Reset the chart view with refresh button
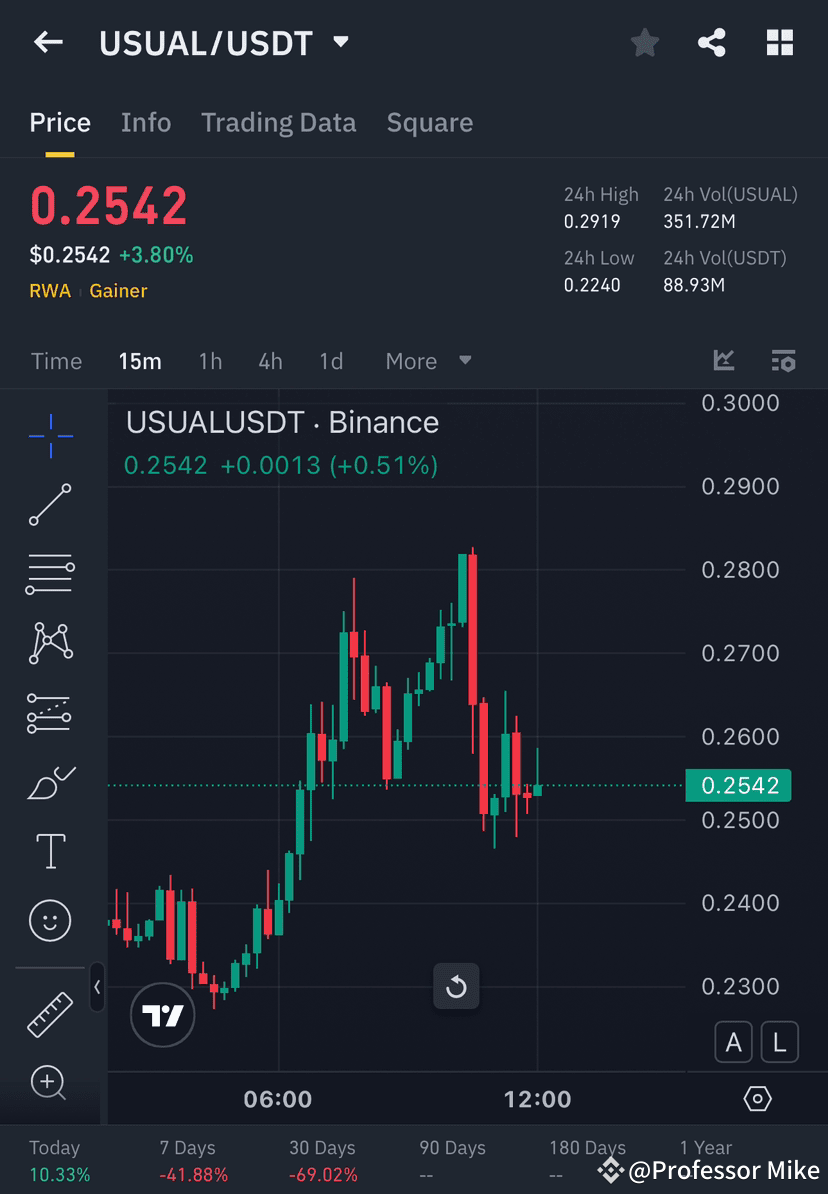The width and height of the screenshot is (828, 1194). (456, 986)
